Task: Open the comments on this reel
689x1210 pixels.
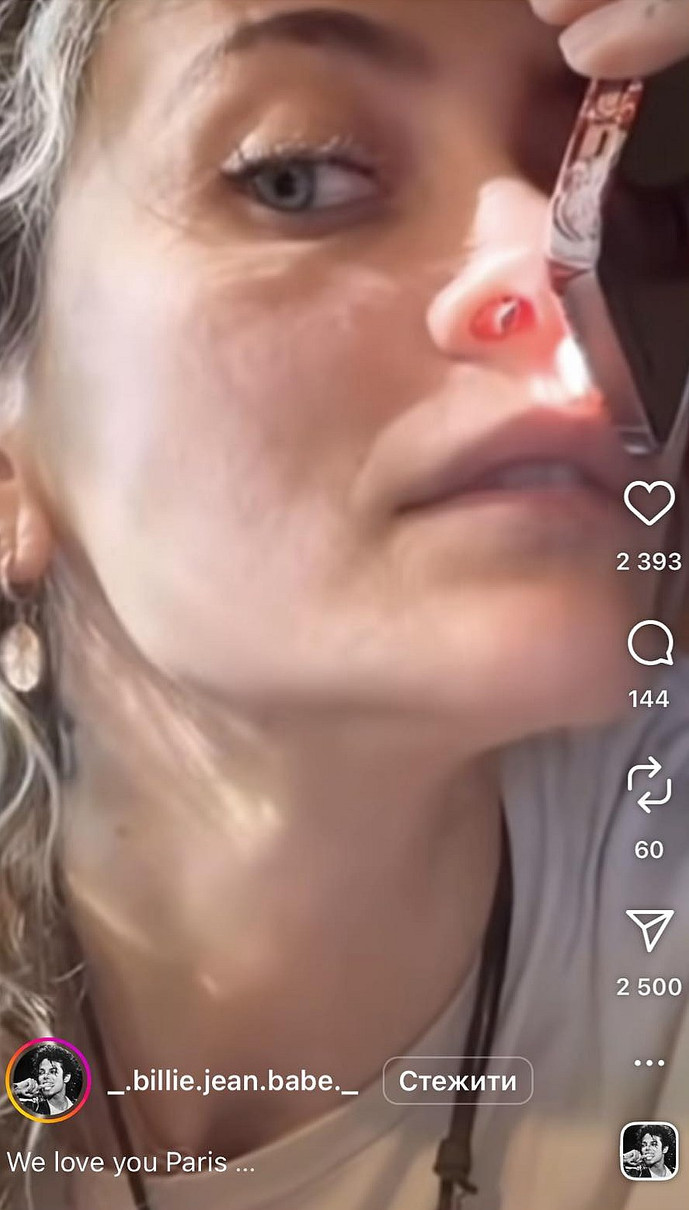Action: (649, 644)
